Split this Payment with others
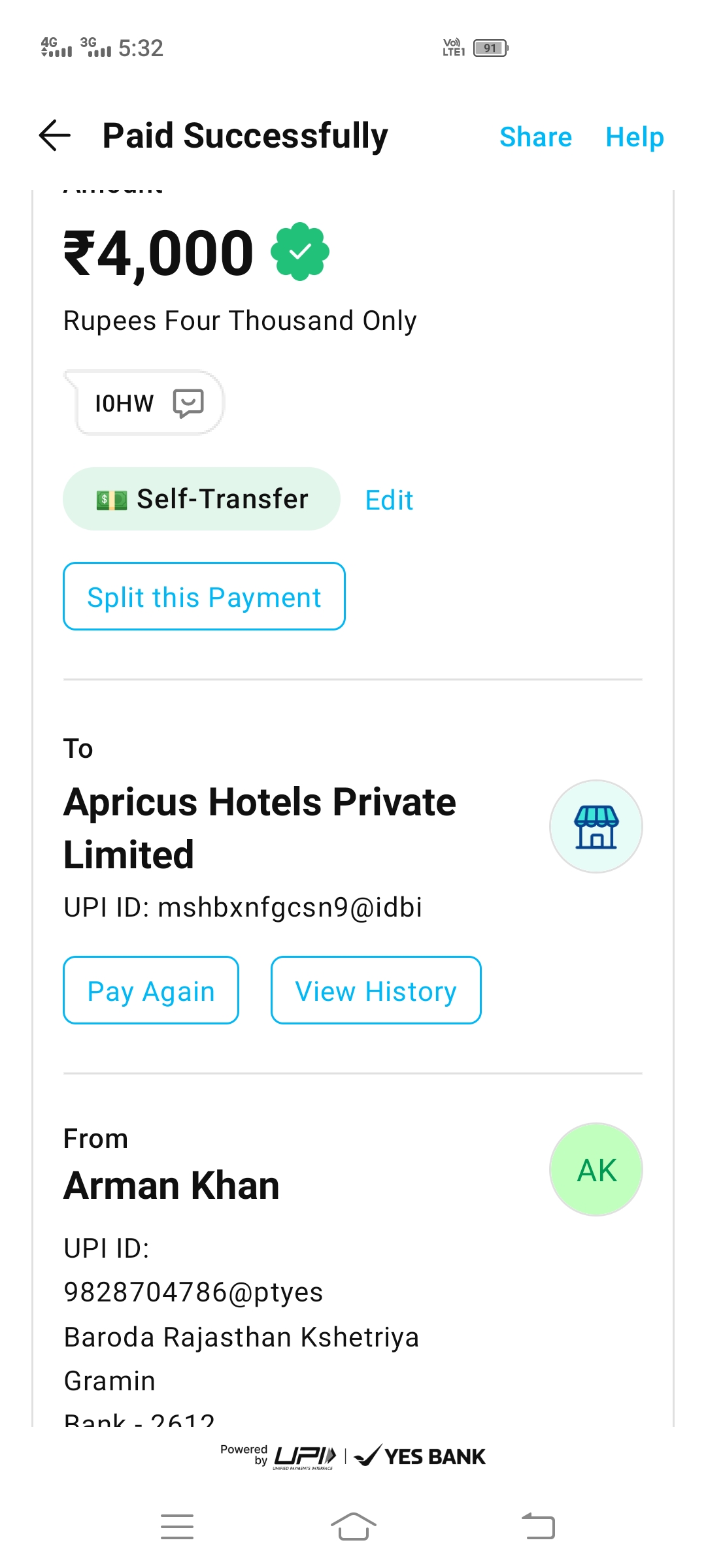Image resolution: width=706 pixels, height=1568 pixels. pyautogui.click(x=204, y=596)
